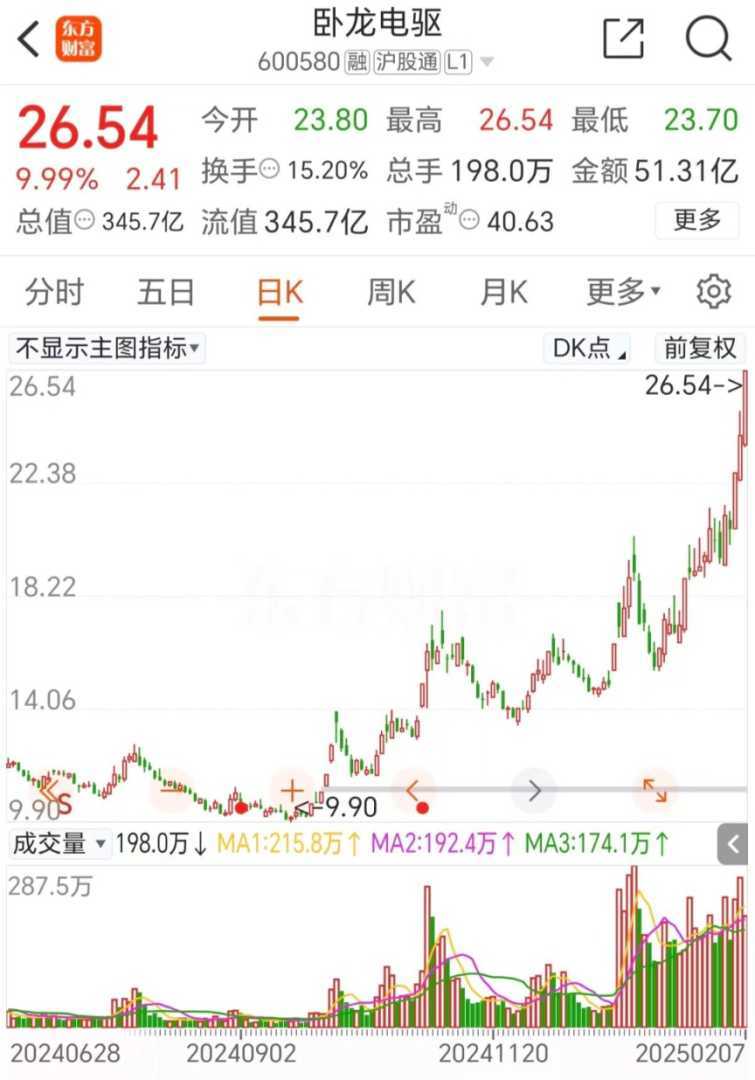Image resolution: width=755 pixels, height=1080 pixels.
Task: Share this stock page
Action: click(623, 39)
